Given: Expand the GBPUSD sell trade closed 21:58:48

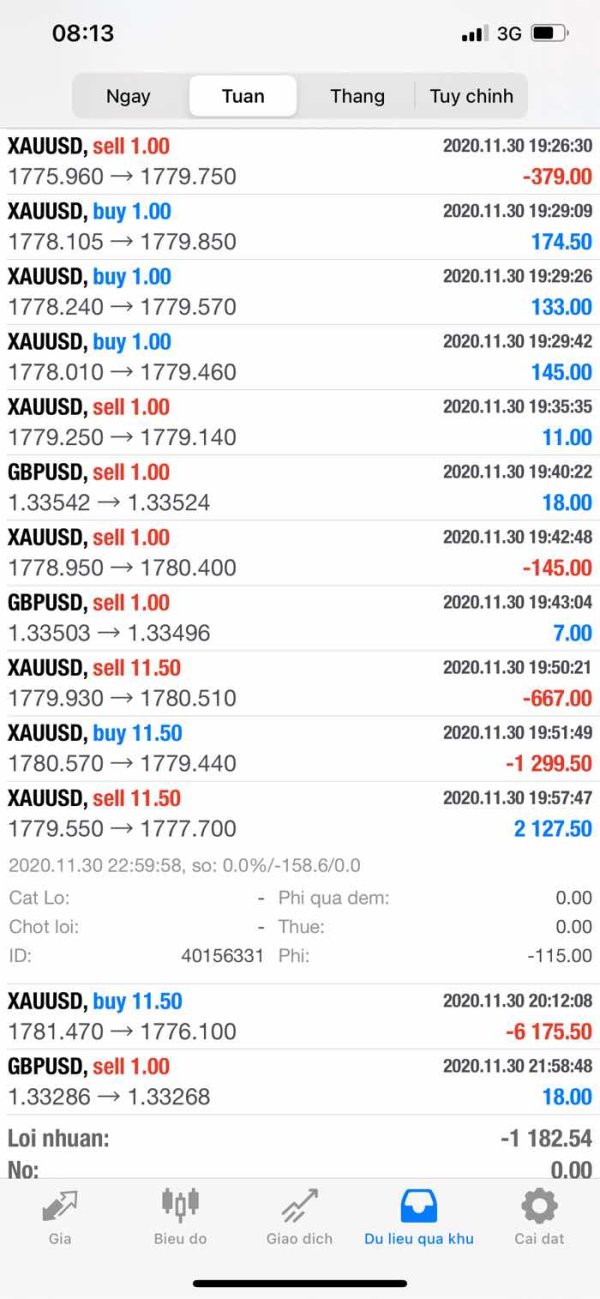Looking at the screenshot, I should click(x=300, y=1081).
